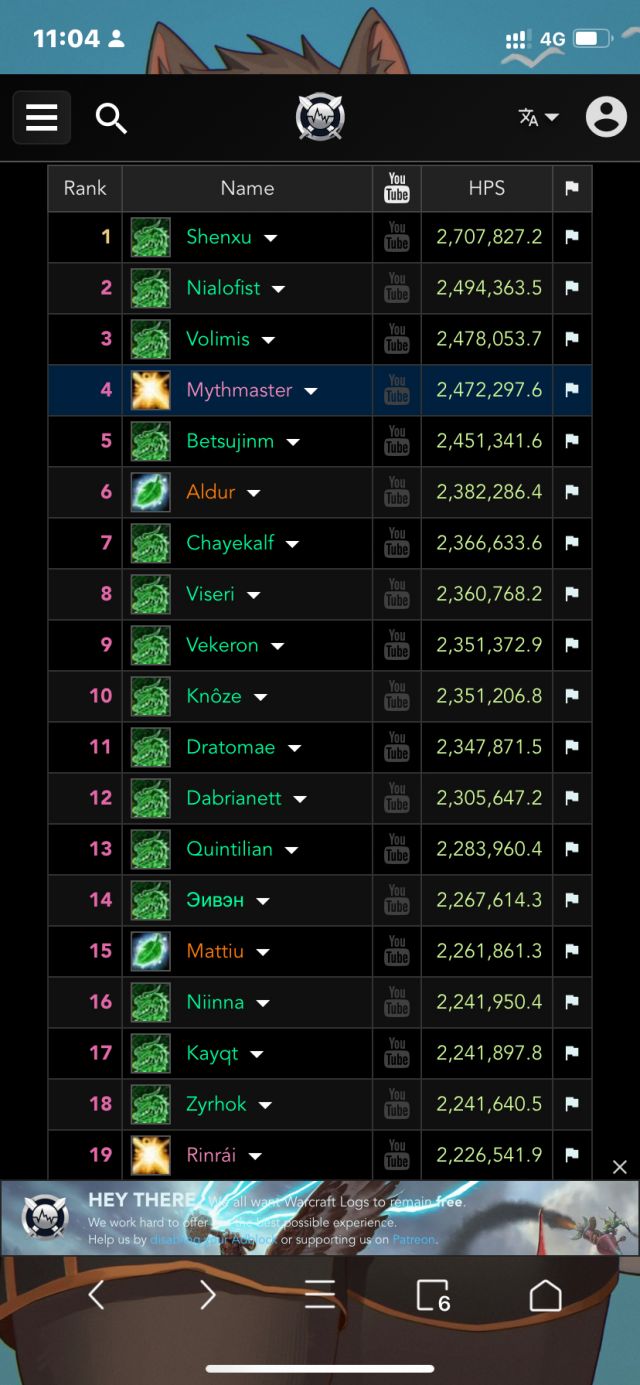Viewport: 640px width, 1385px height.
Task: Tap the YouTube icon in Betsujinm's row
Action: tap(397, 441)
